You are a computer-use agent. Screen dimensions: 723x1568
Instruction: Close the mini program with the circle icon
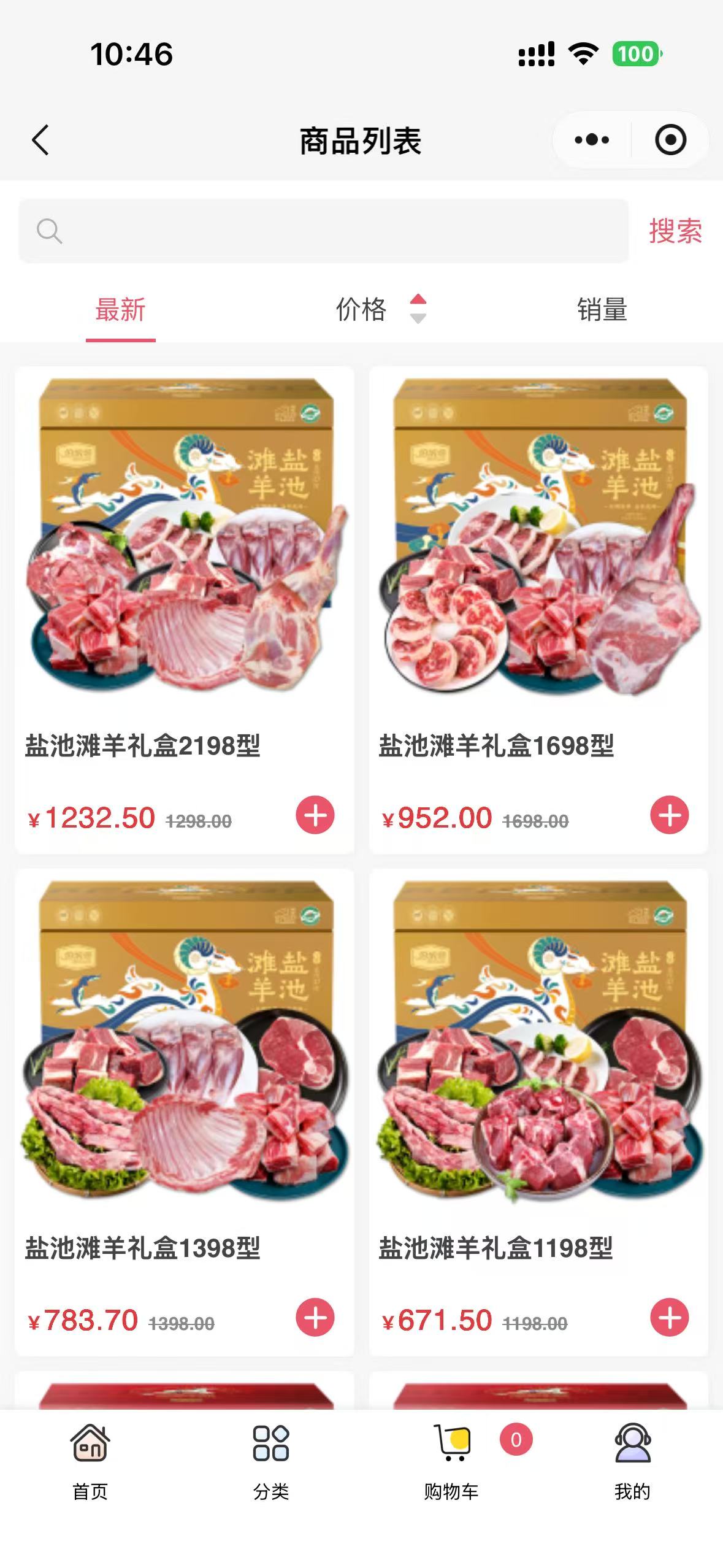[670, 140]
